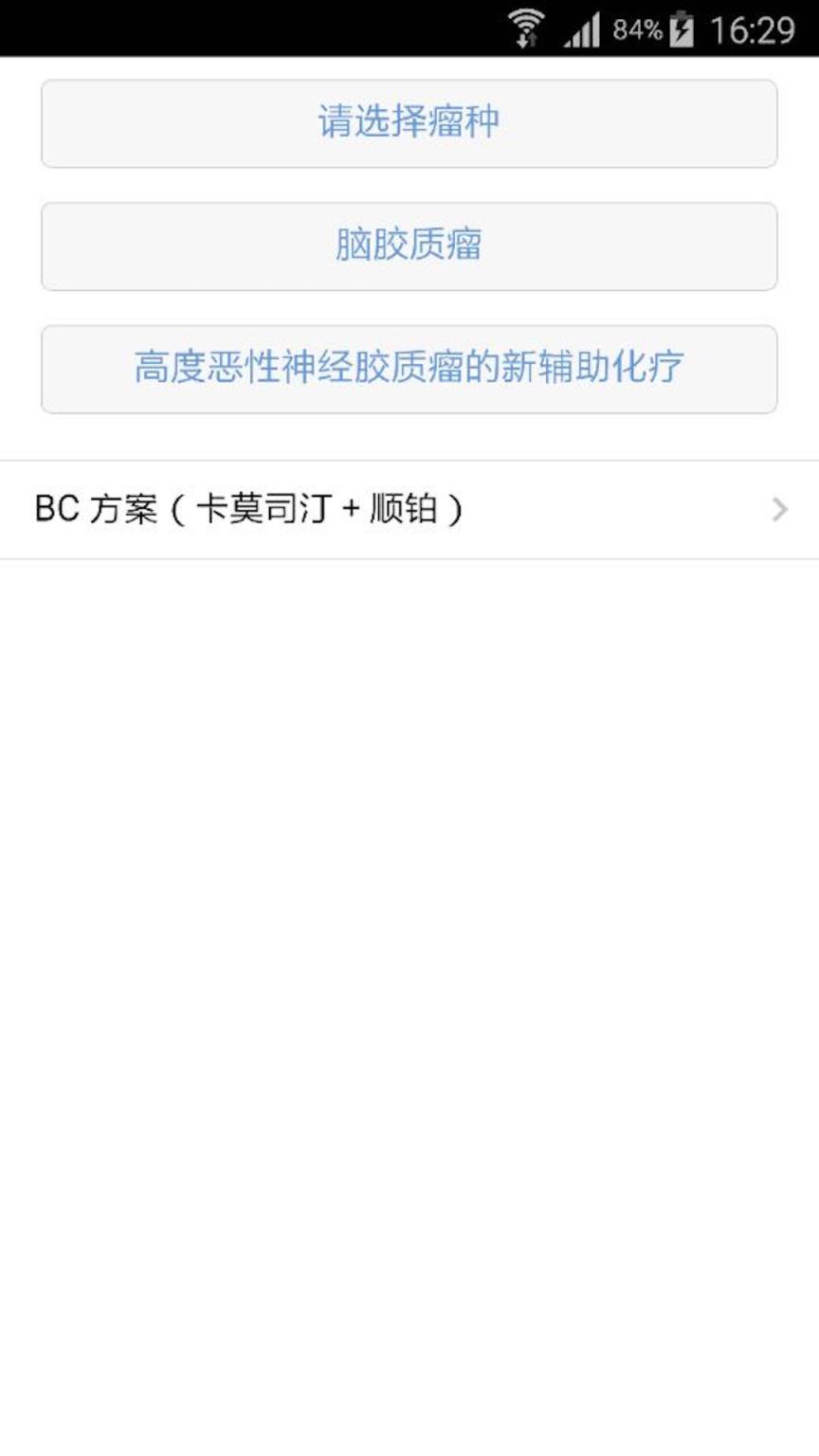Tap the empty area below the regimen list

[x=409, y=948]
